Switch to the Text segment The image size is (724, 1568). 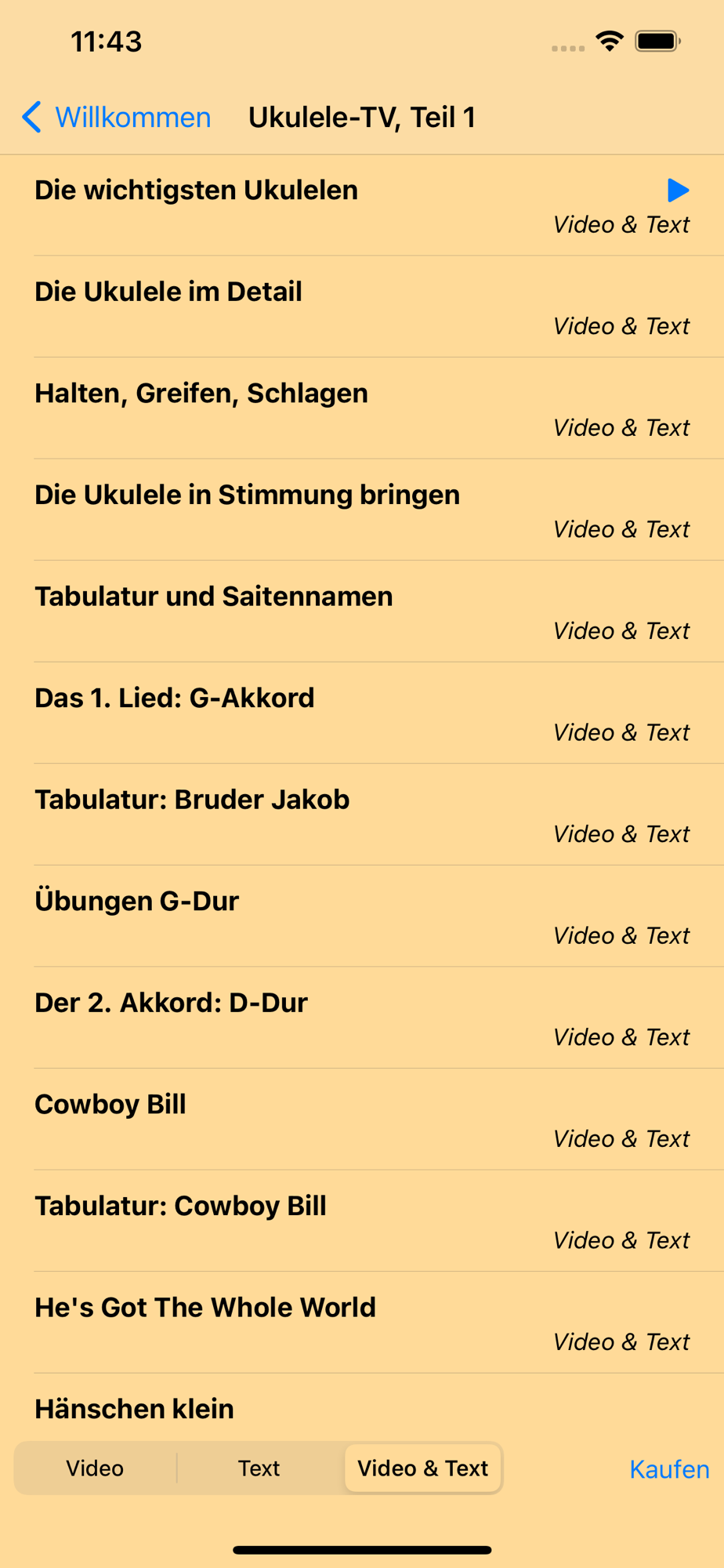coord(259,1468)
